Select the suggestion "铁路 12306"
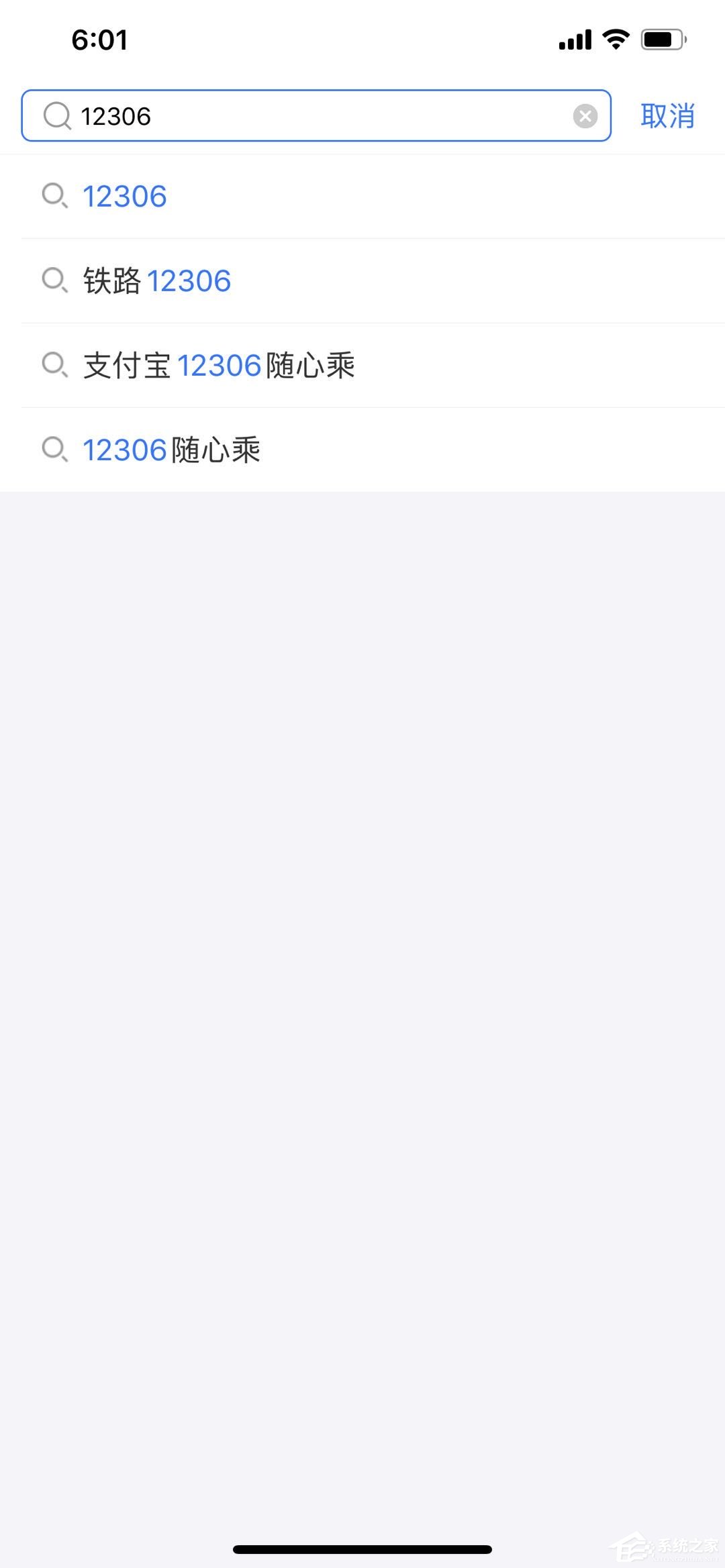This screenshot has height=1568, width=725. pyautogui.click(x=156, y=281)
